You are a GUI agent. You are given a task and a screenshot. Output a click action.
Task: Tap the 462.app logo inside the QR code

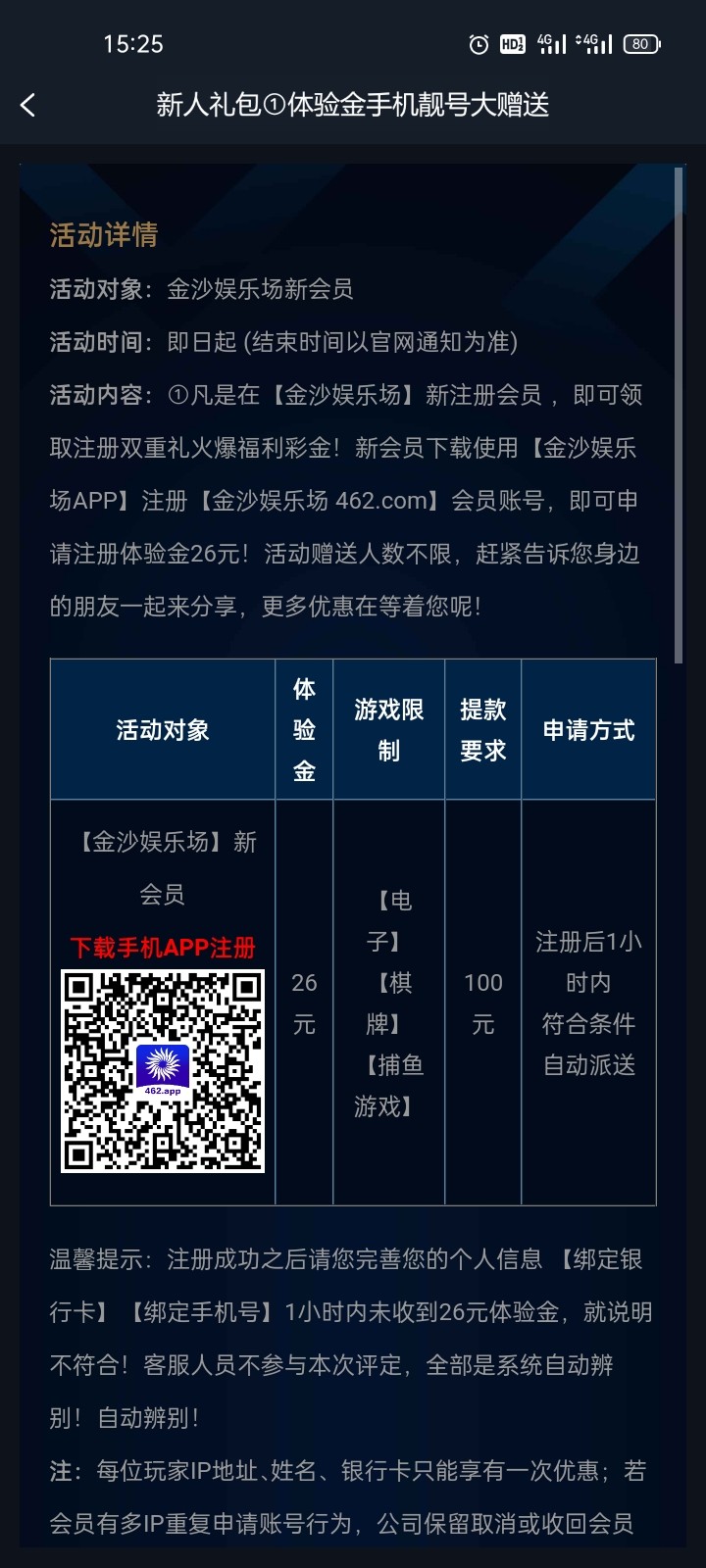pos(163,1071)
